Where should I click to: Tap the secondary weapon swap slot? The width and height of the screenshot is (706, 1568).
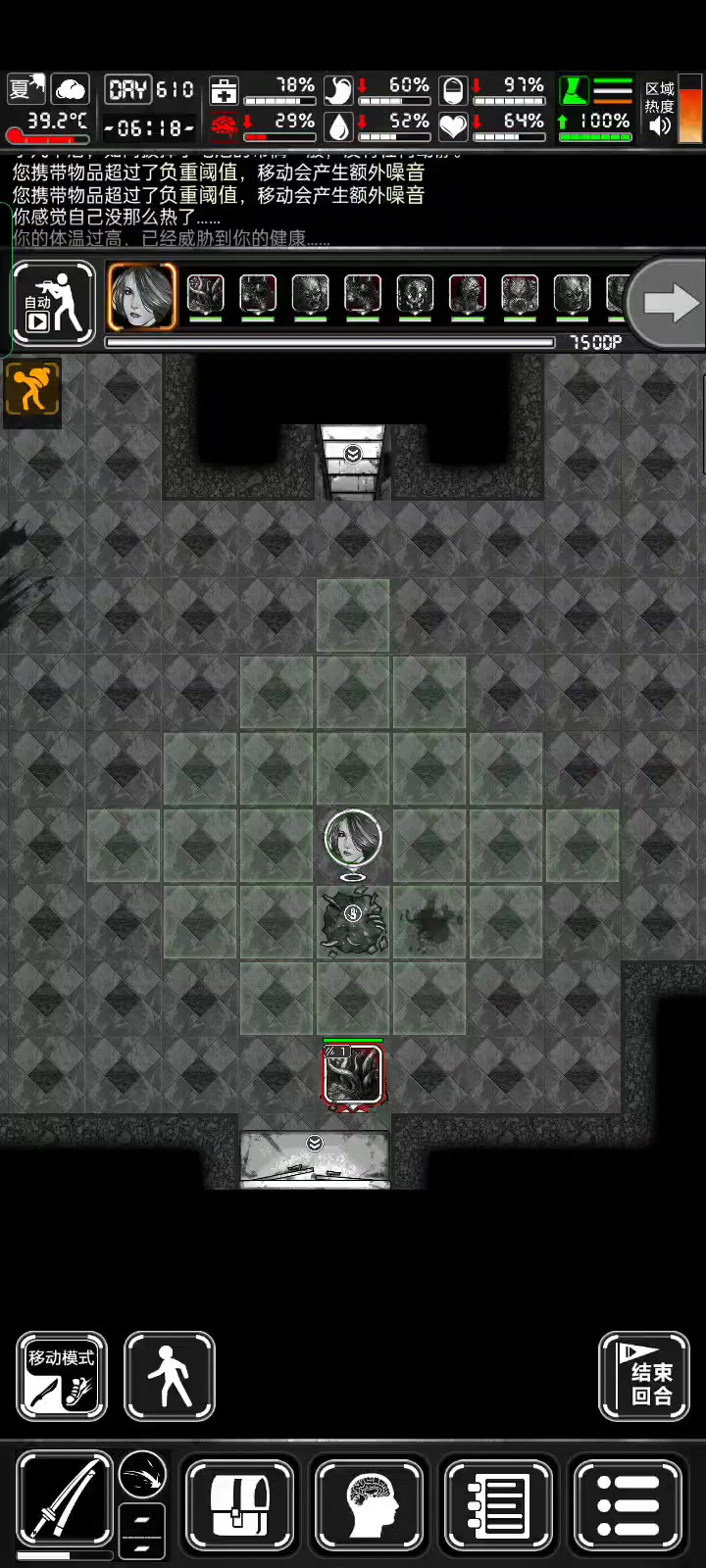click(x=142, y=1532)
